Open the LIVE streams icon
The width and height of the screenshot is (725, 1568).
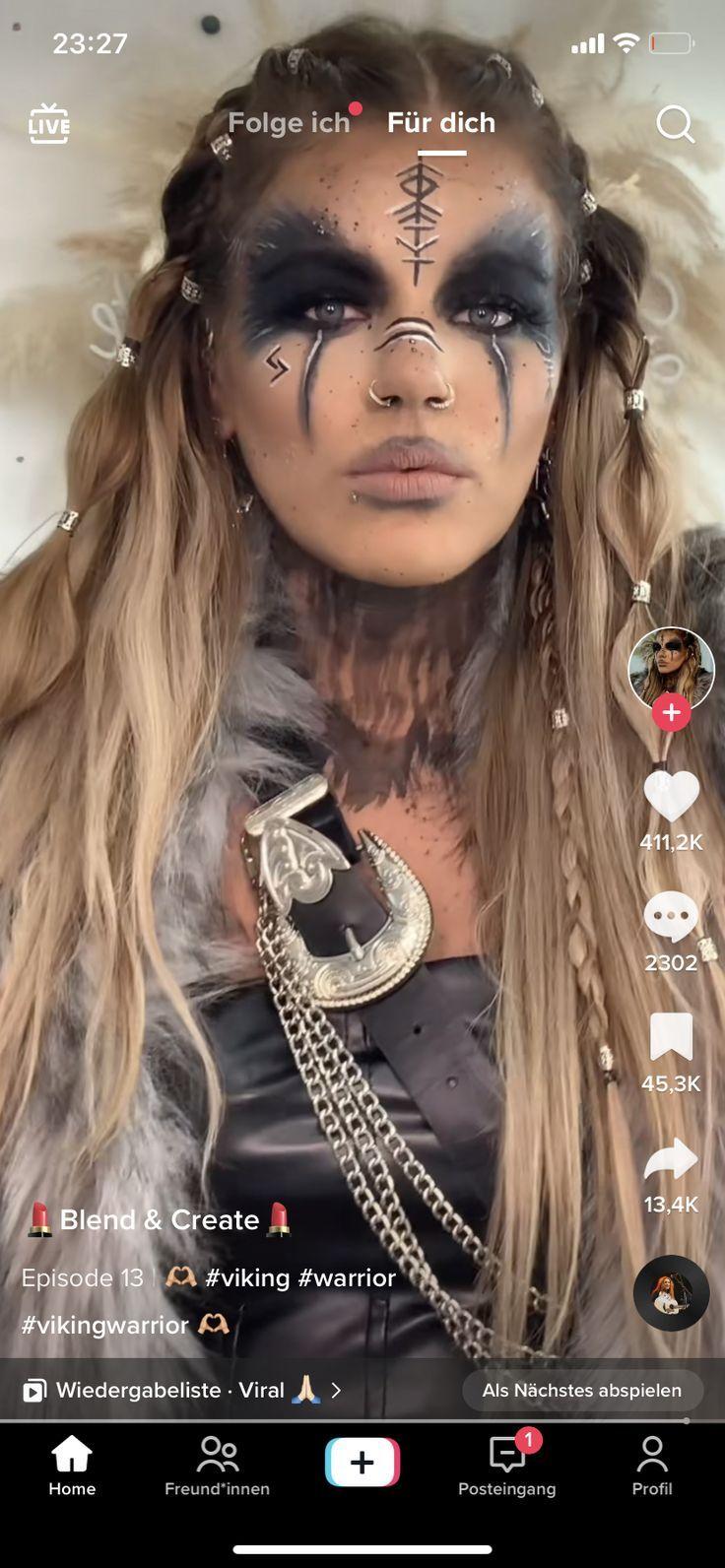tap(48, 124)
